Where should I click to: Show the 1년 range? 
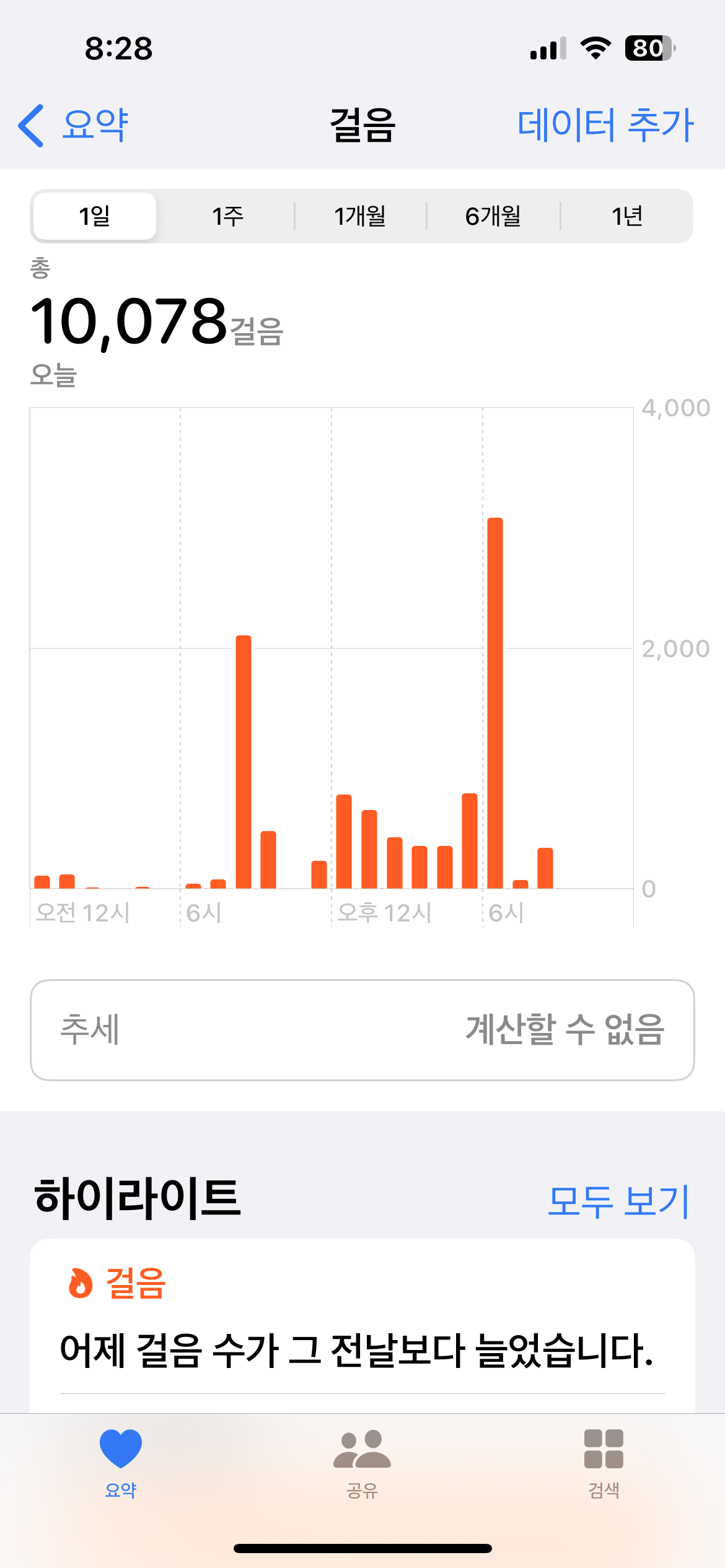pos(626,216)
